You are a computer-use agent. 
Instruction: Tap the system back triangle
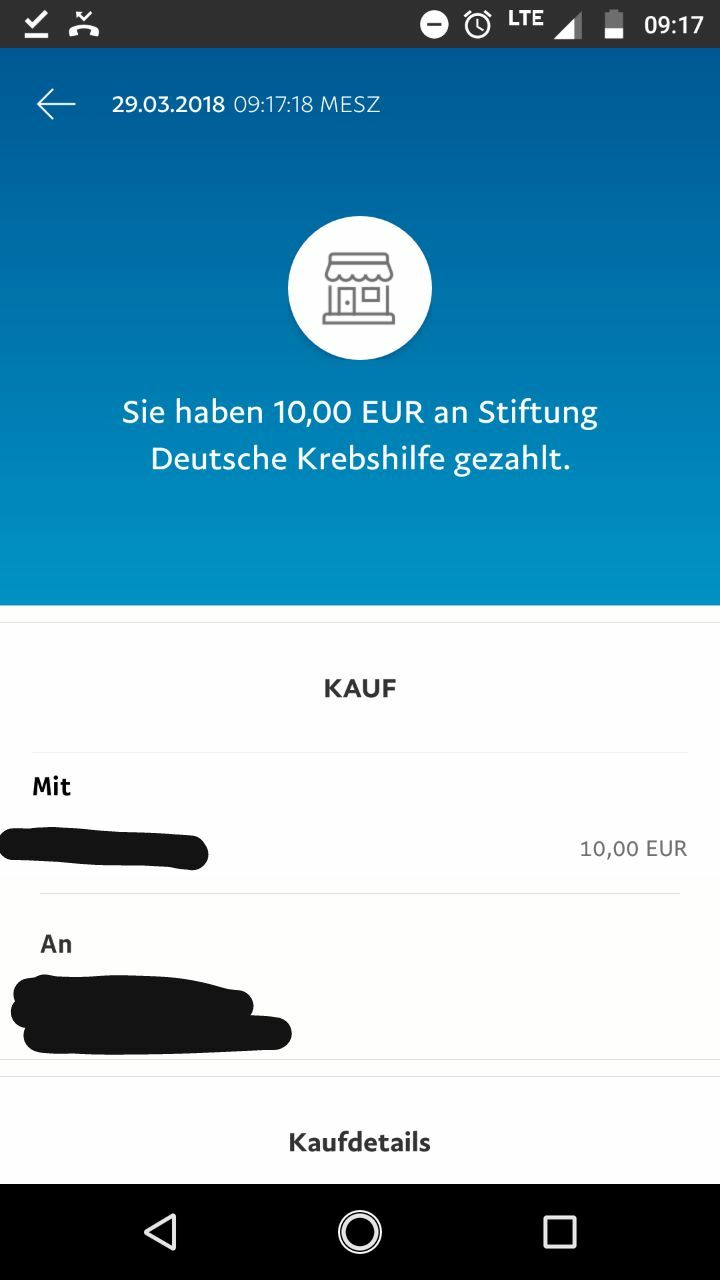pyautogui.click(x=161, y=1231)
